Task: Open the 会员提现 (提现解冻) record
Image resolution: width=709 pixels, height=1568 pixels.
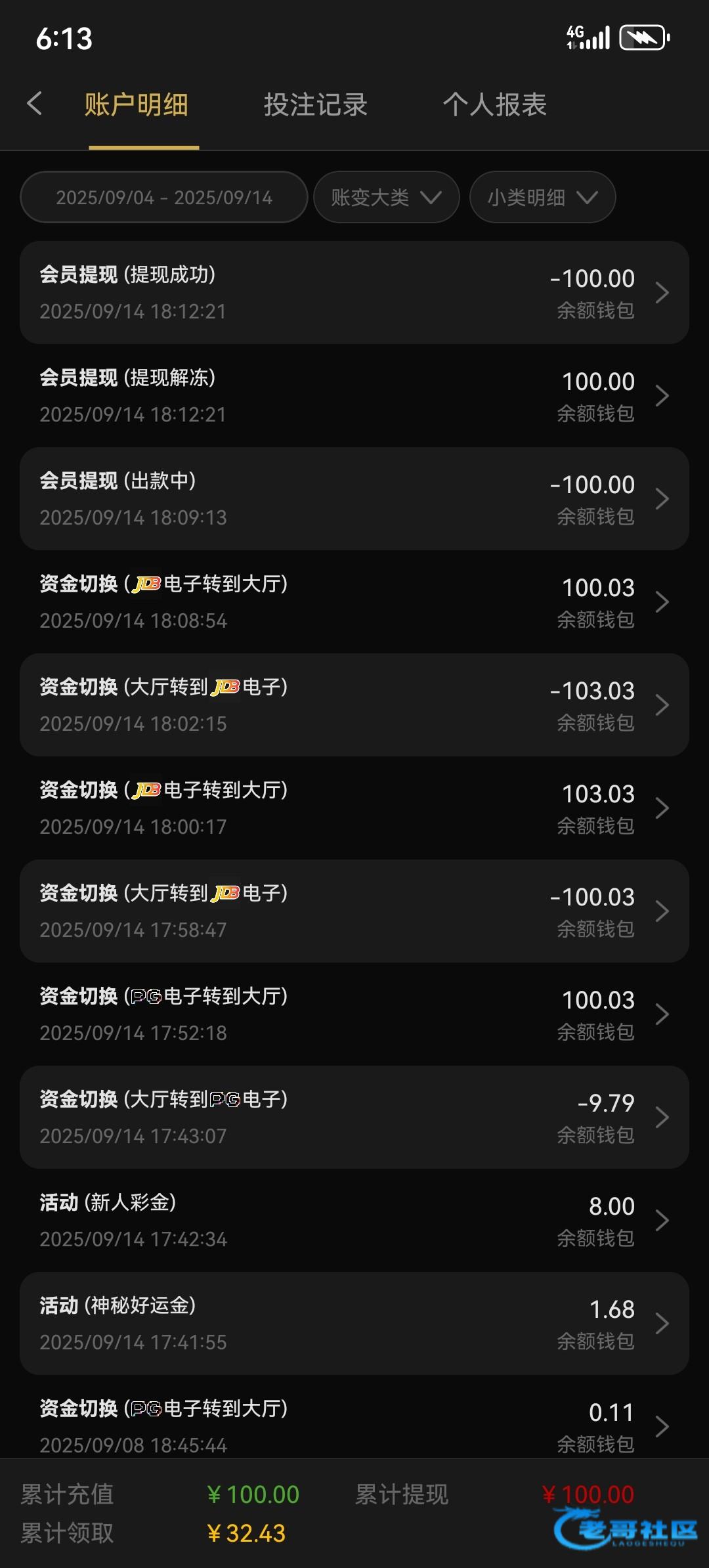Action: coord(354,395)
